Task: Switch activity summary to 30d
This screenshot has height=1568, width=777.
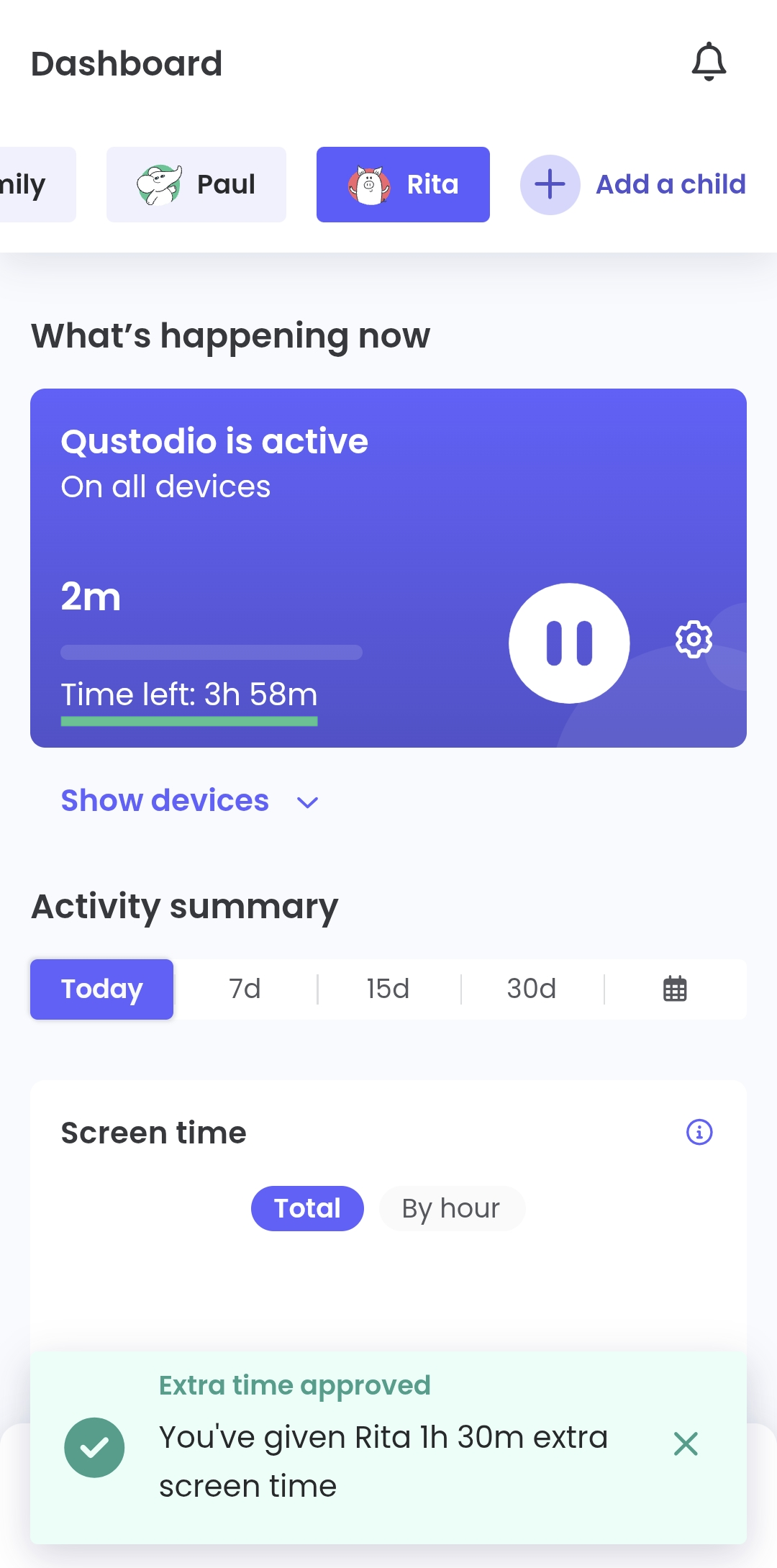Action: click(532, 989)
